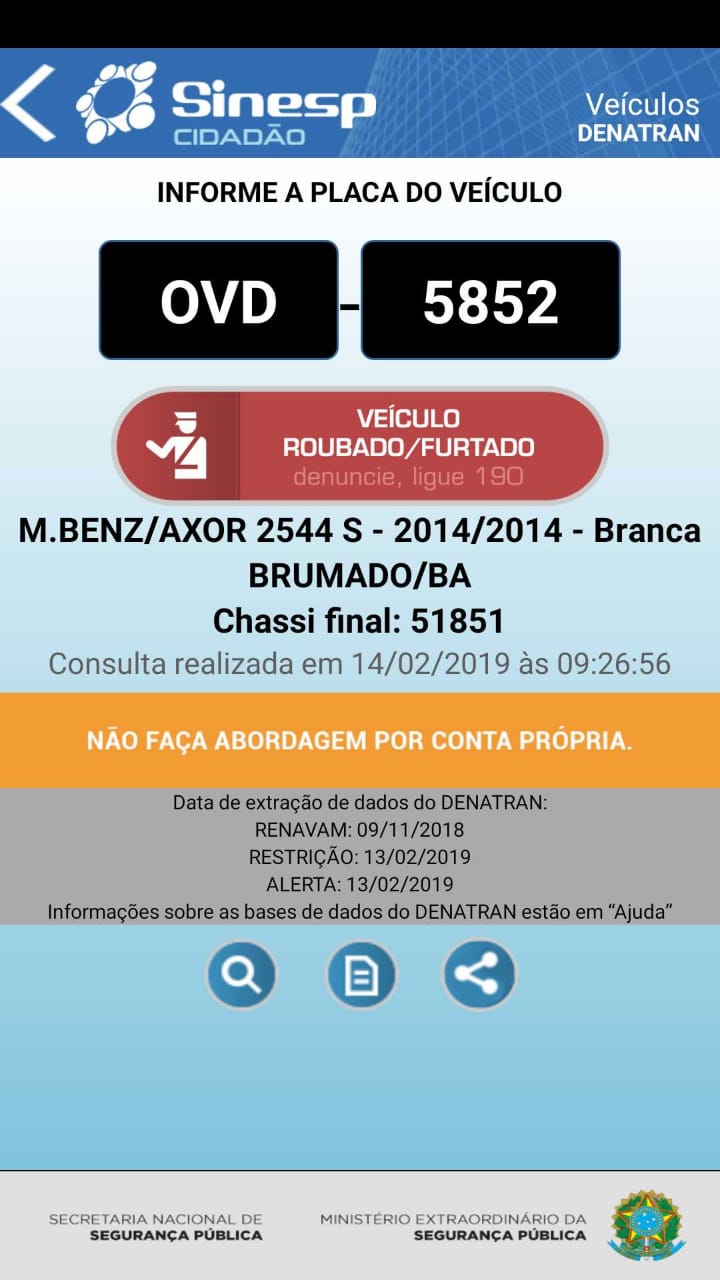The image size is (720, 1280).
Task: Tap the magnifying glass search icon
Action: (241, 974)
